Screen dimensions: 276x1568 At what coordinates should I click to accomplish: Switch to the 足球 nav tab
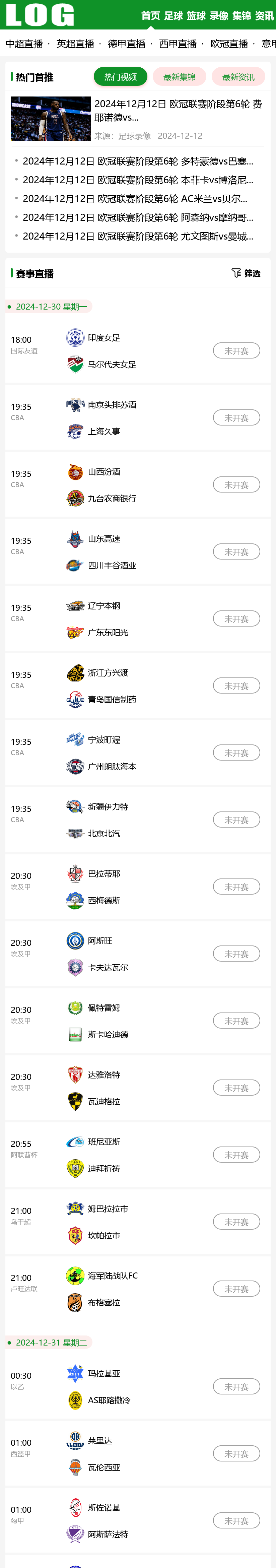point(173,16)
